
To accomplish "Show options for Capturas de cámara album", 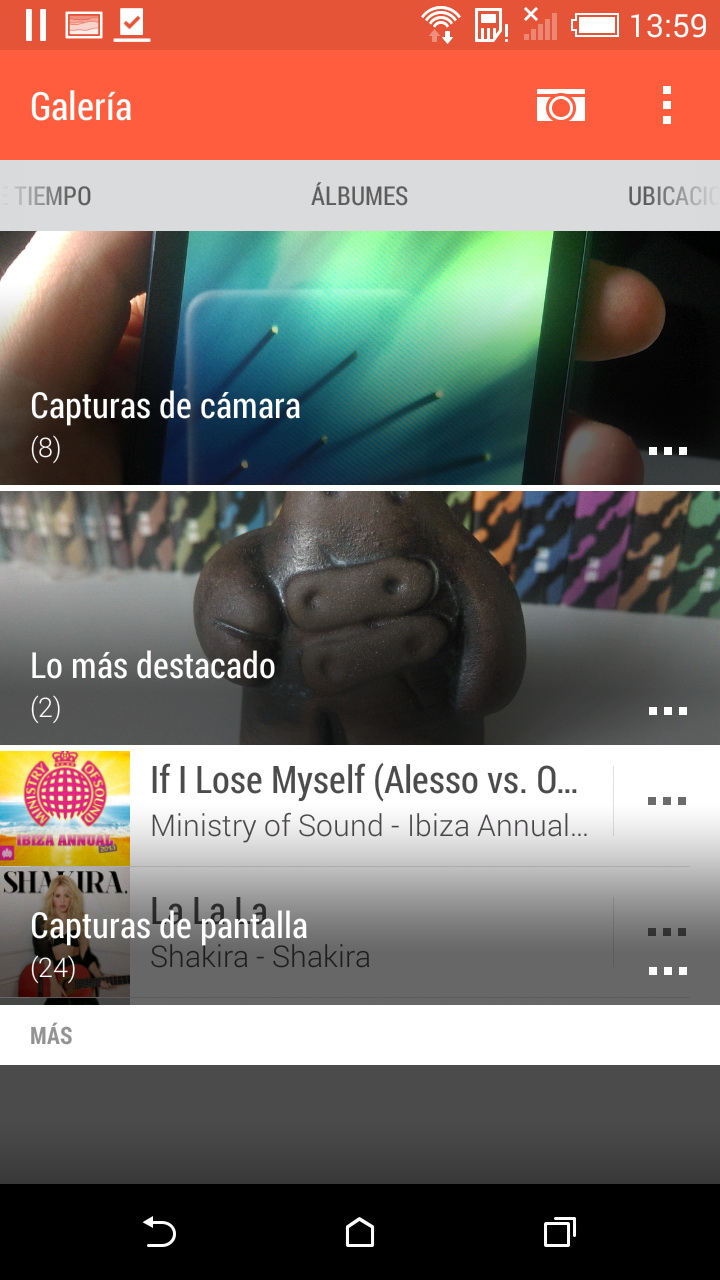I will 667,451.
